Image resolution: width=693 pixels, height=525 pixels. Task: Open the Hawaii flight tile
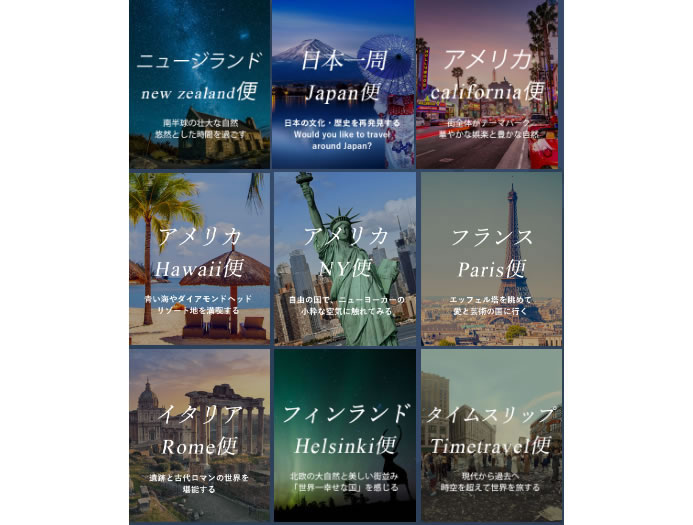pyautogui.click(x=199, y=258)
